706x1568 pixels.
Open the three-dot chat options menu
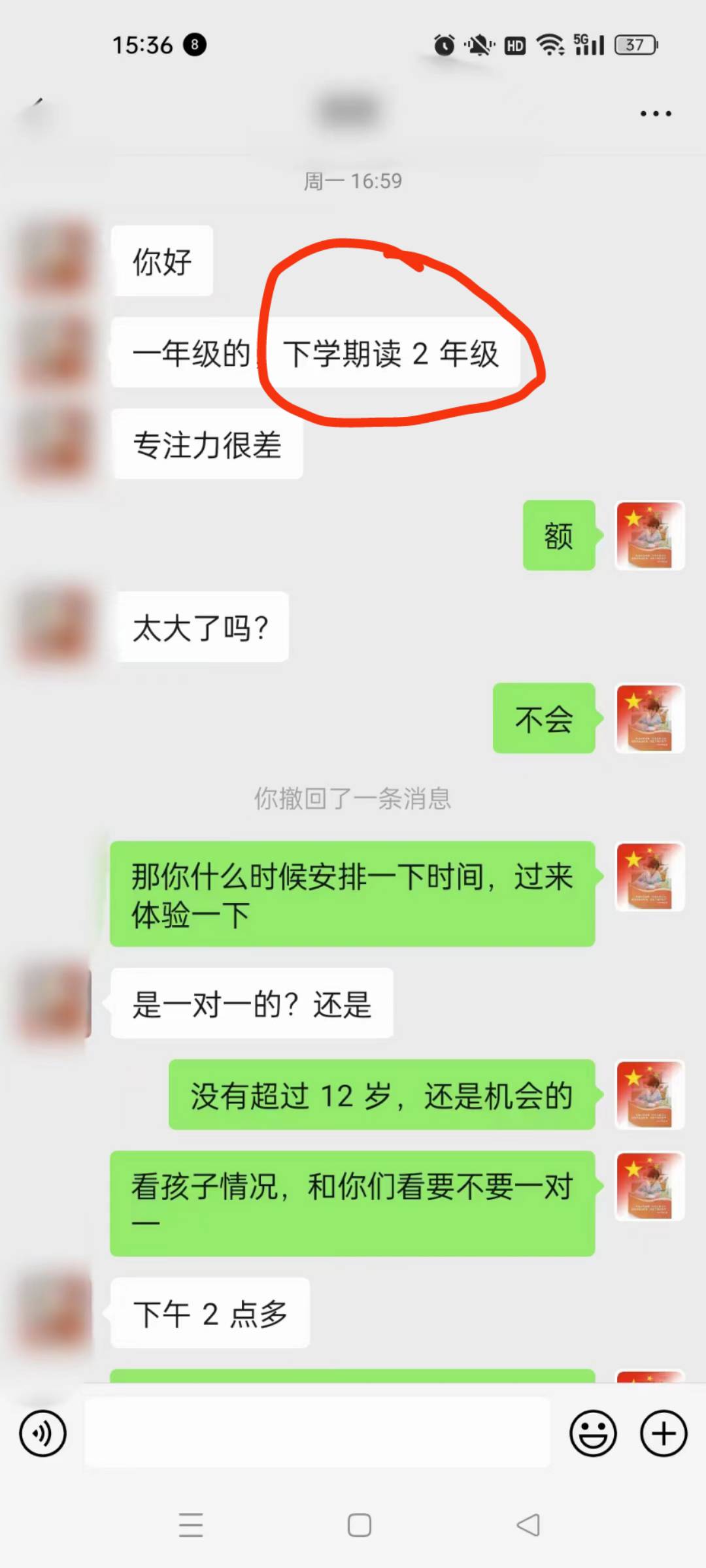[656, 114]
